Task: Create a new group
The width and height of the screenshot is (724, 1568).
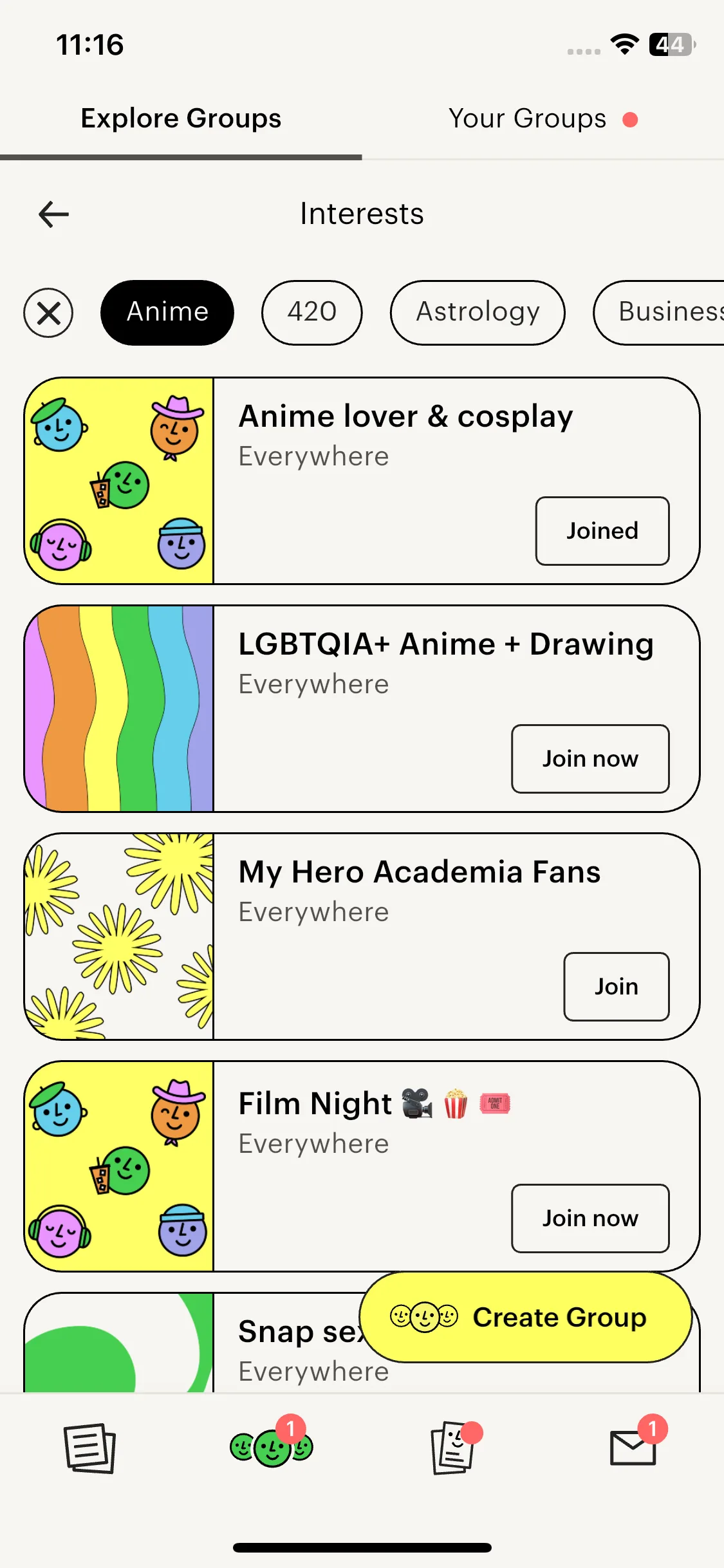Action: pos(525,1318)
